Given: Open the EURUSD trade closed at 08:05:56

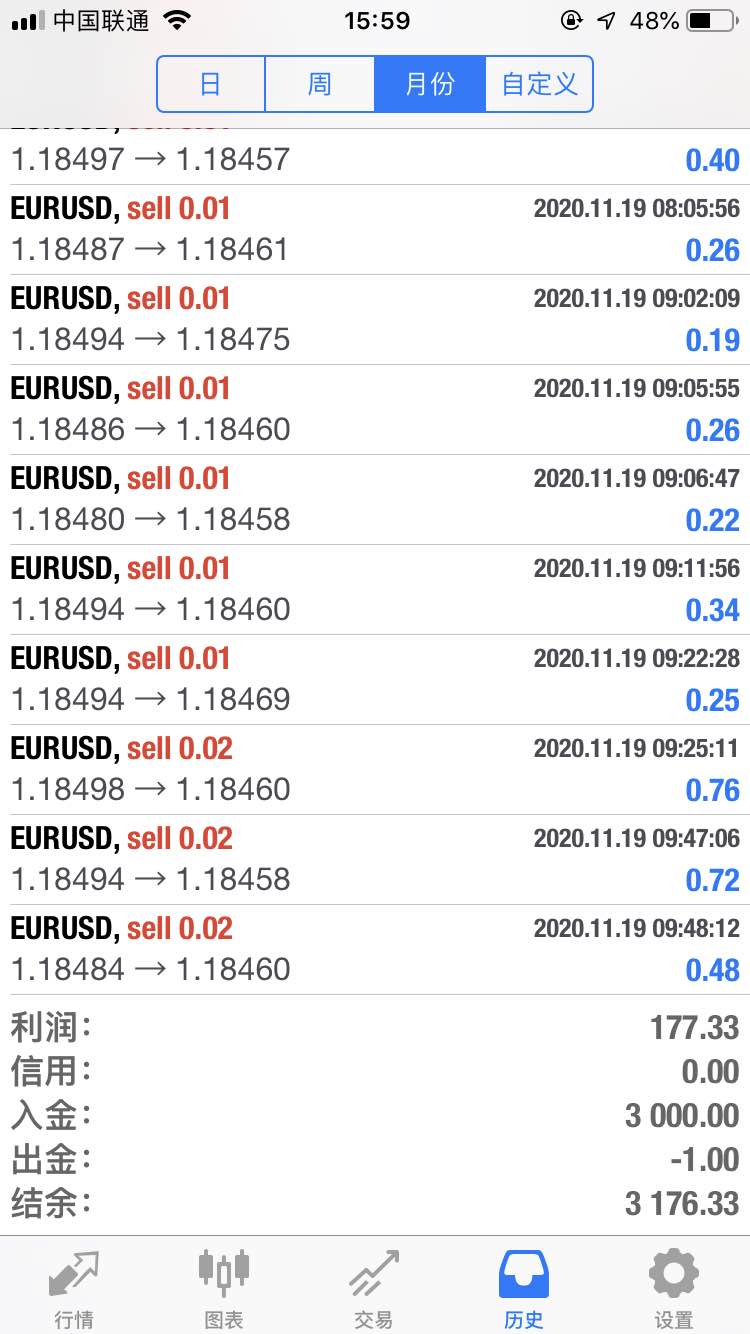Looking at the screenshot, I should coord(375,230).
